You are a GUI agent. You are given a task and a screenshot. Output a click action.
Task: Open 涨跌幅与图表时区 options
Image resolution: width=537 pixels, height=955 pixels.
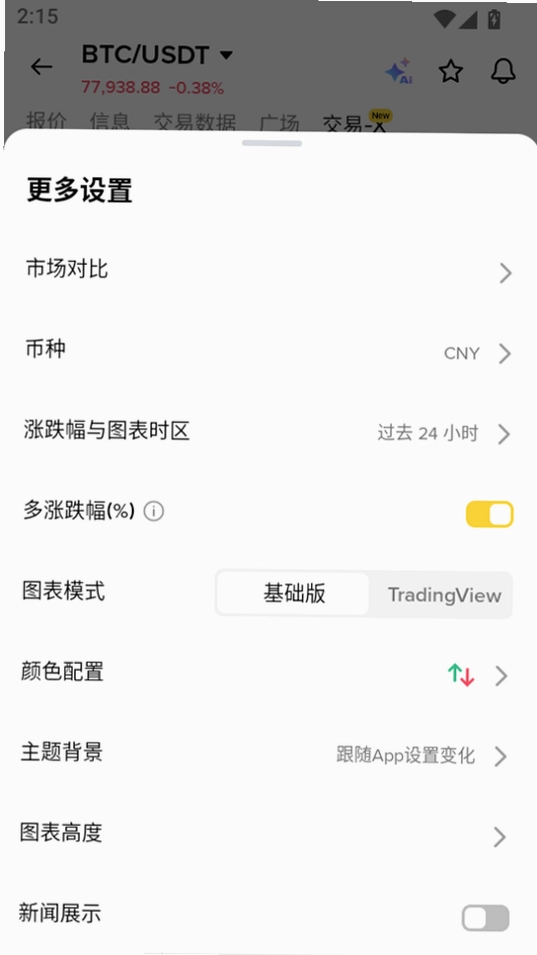(268, 432)
